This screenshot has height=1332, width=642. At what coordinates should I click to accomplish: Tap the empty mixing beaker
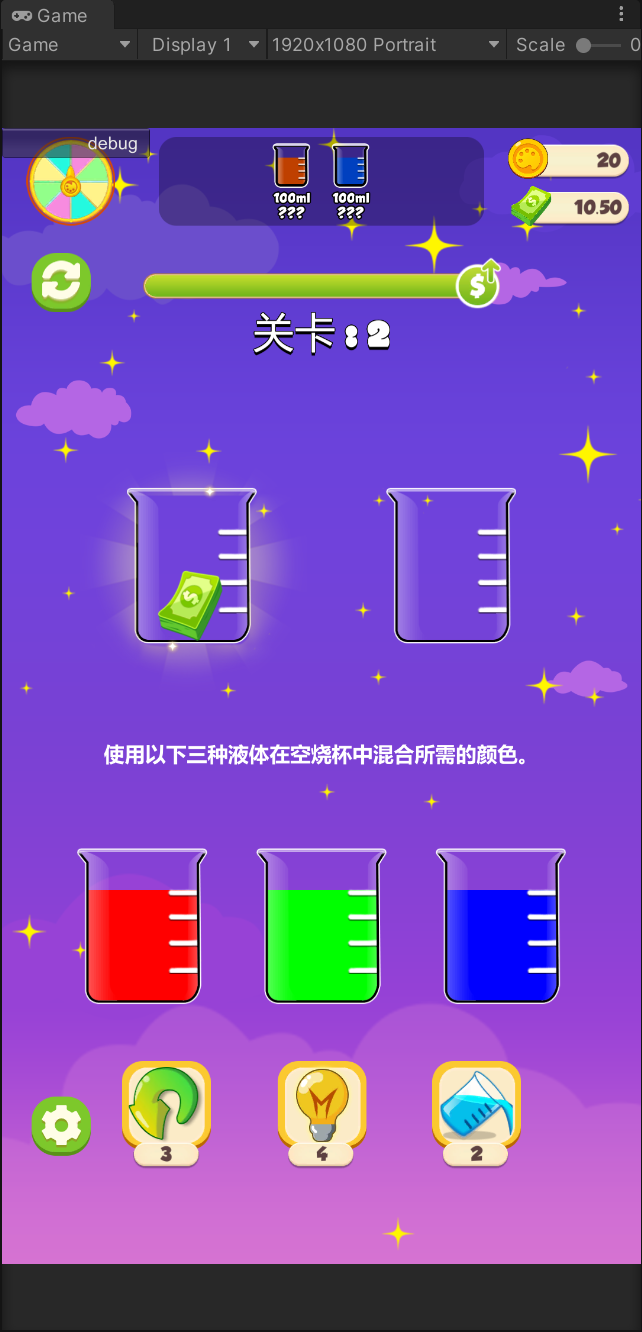coord(451,568)
